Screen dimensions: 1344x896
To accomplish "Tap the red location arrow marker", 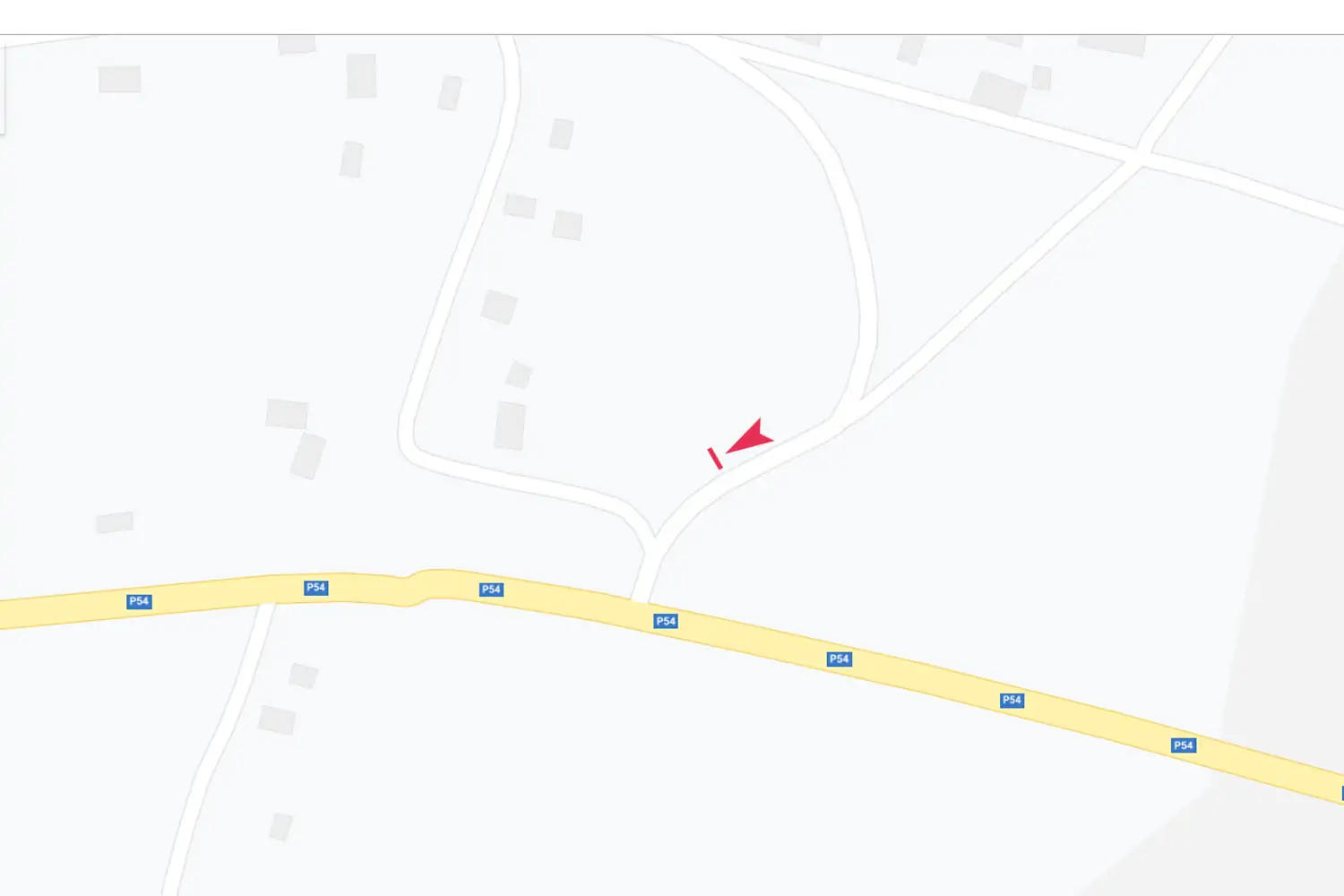I will pos(751,437).
